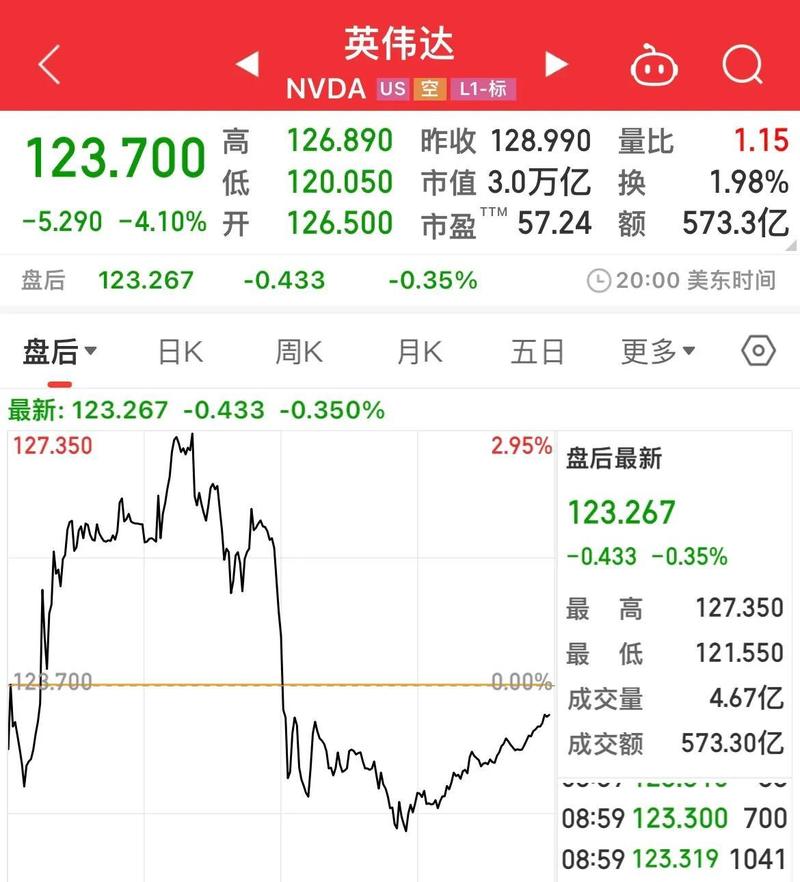Image resolution: width=800 pixels, height=882 pixels.
Task: Toggle the L1-标 quote level badge
Action: 485,89
